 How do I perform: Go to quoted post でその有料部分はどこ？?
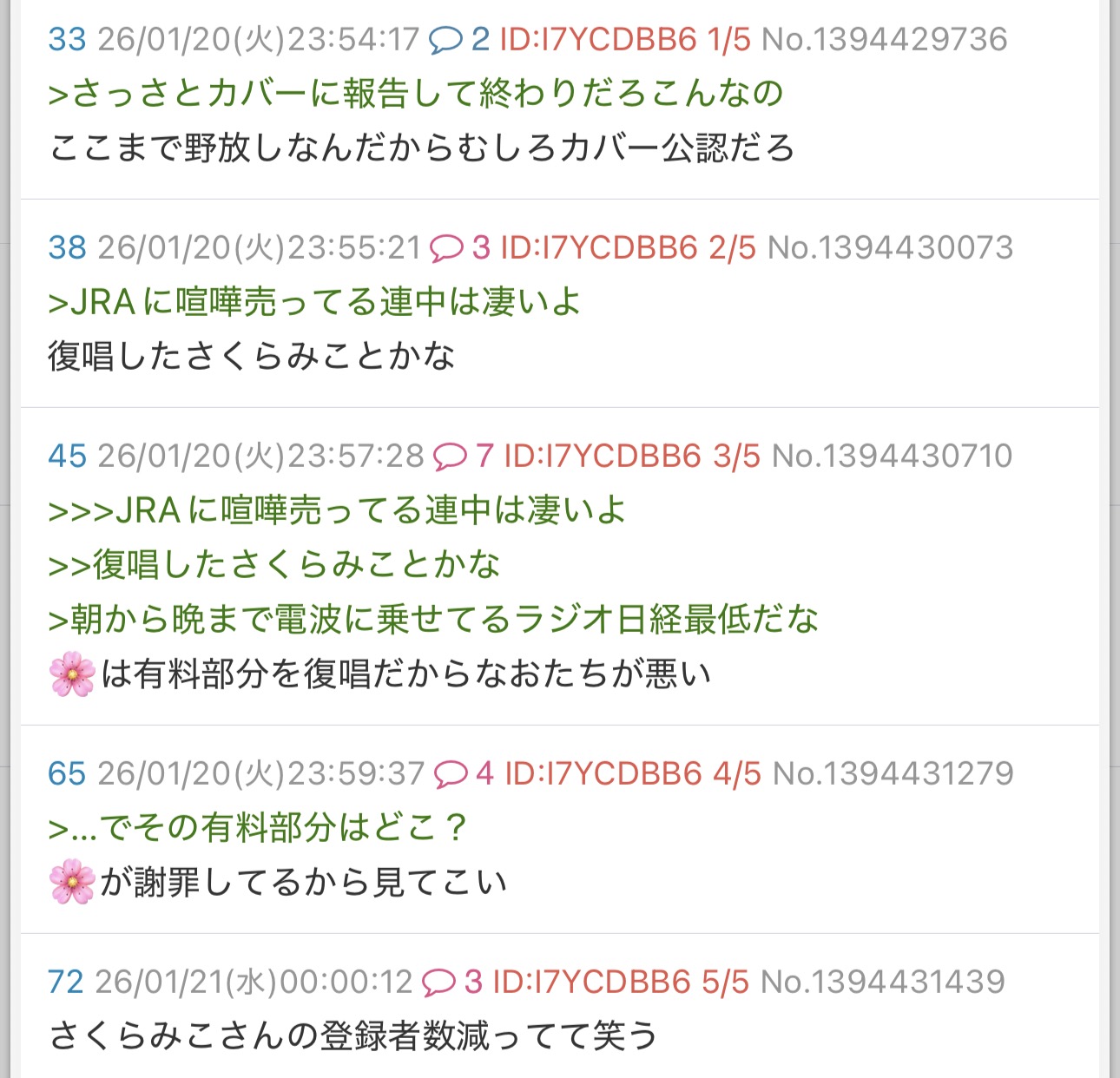[x=259, y=827]
